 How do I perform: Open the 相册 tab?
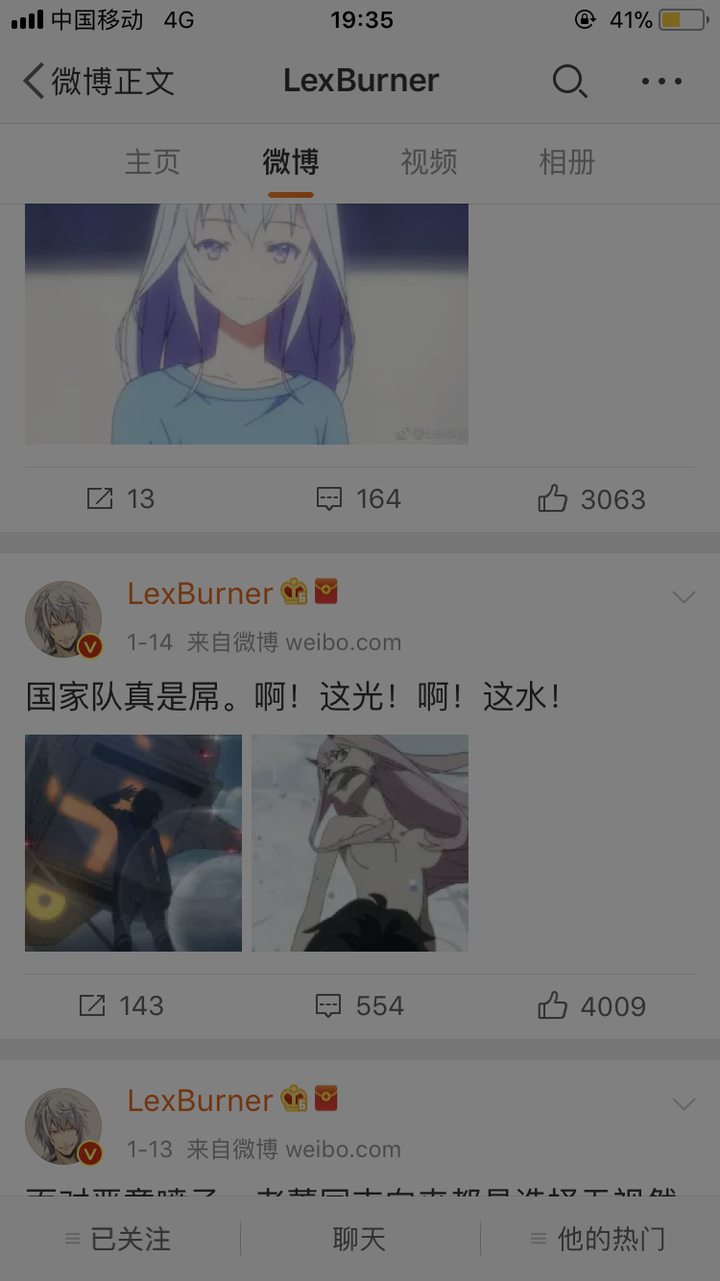[566, 162]
